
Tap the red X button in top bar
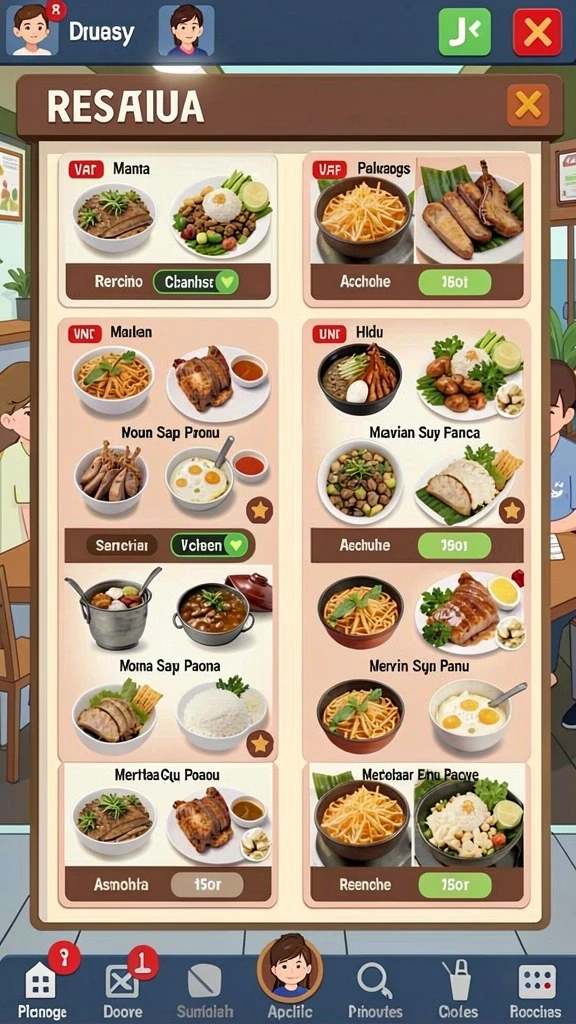(537, 32)
